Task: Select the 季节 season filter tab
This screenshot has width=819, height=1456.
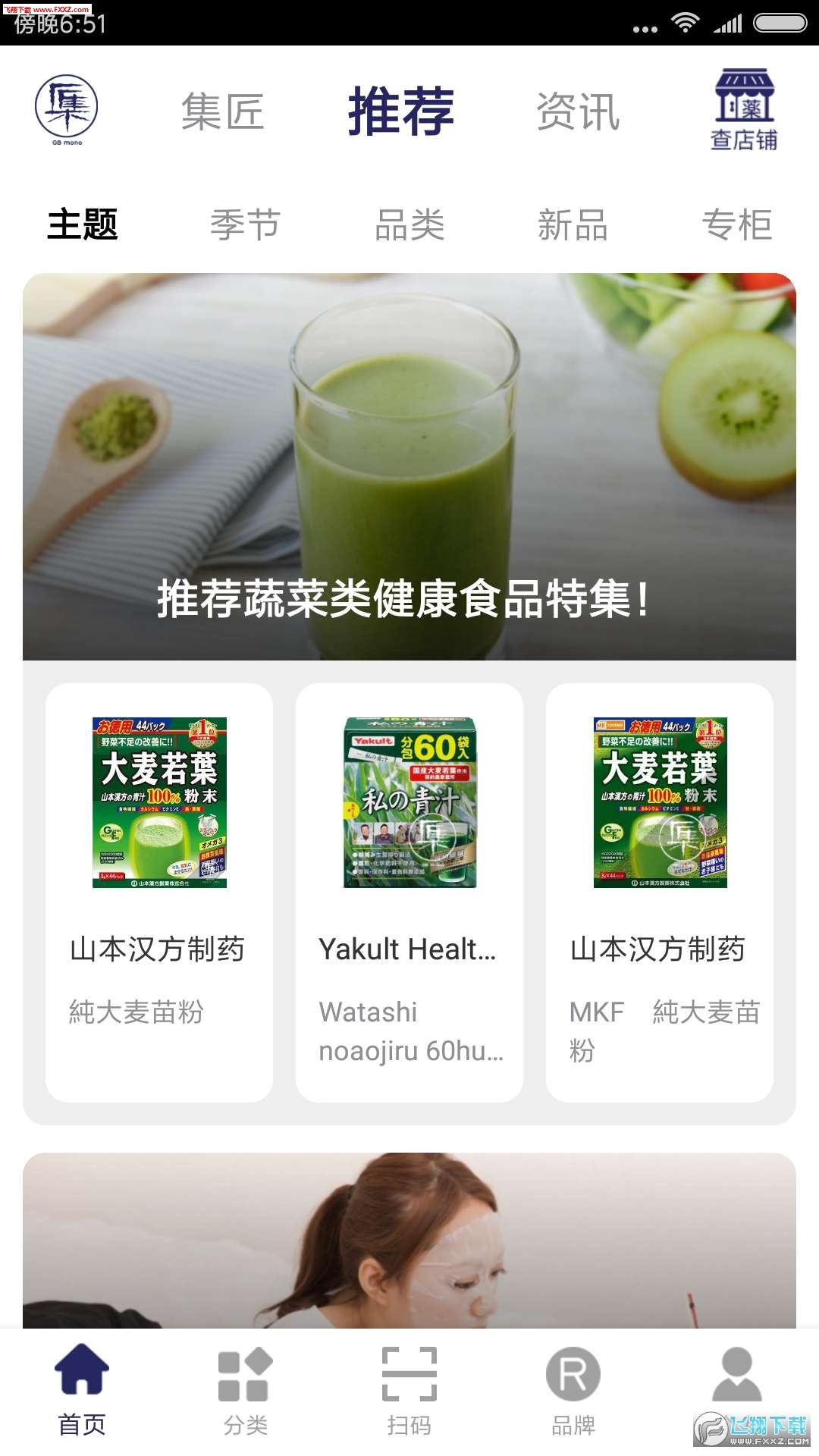Action: [246, 224]
